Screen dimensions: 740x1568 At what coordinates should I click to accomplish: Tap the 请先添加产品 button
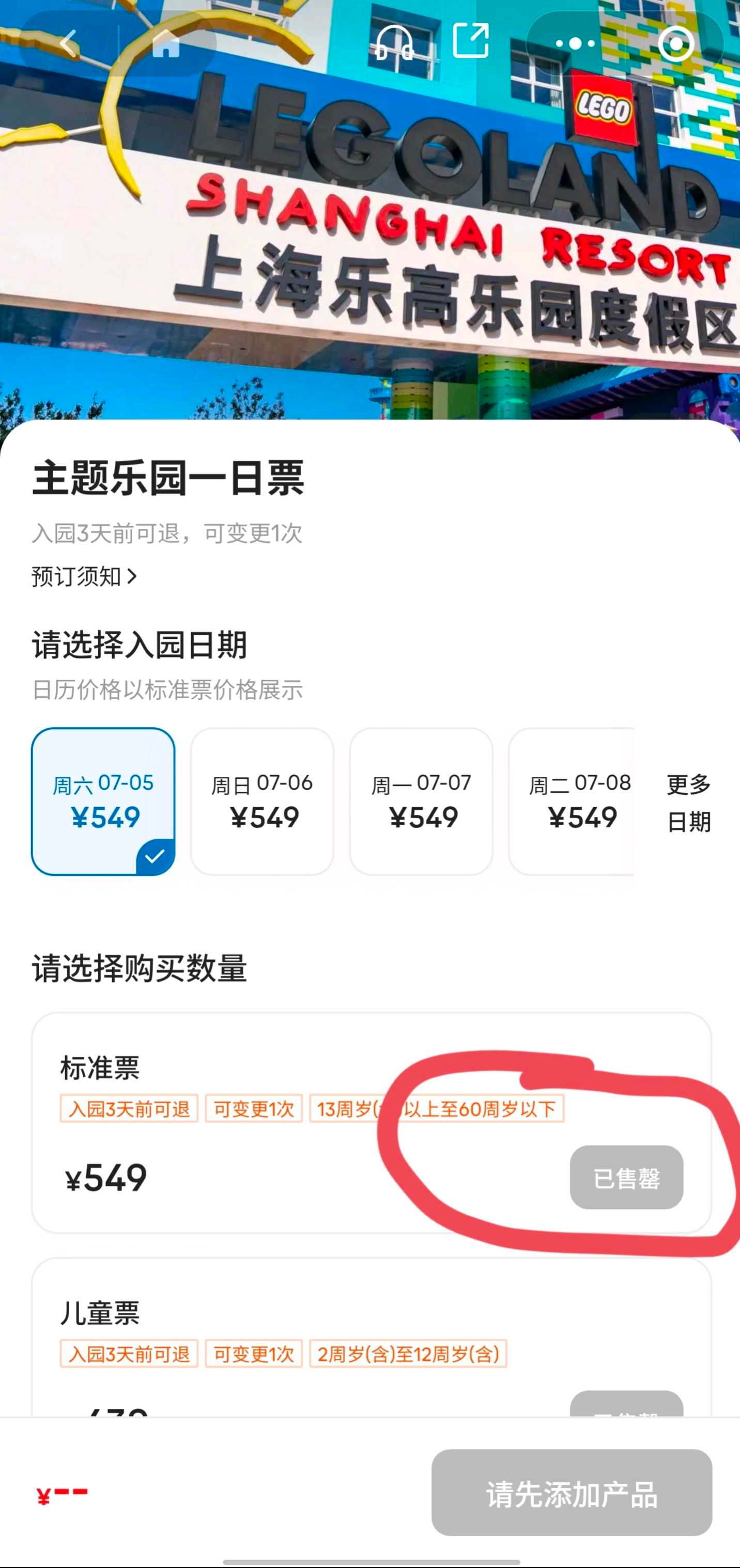pos(572,1492)
